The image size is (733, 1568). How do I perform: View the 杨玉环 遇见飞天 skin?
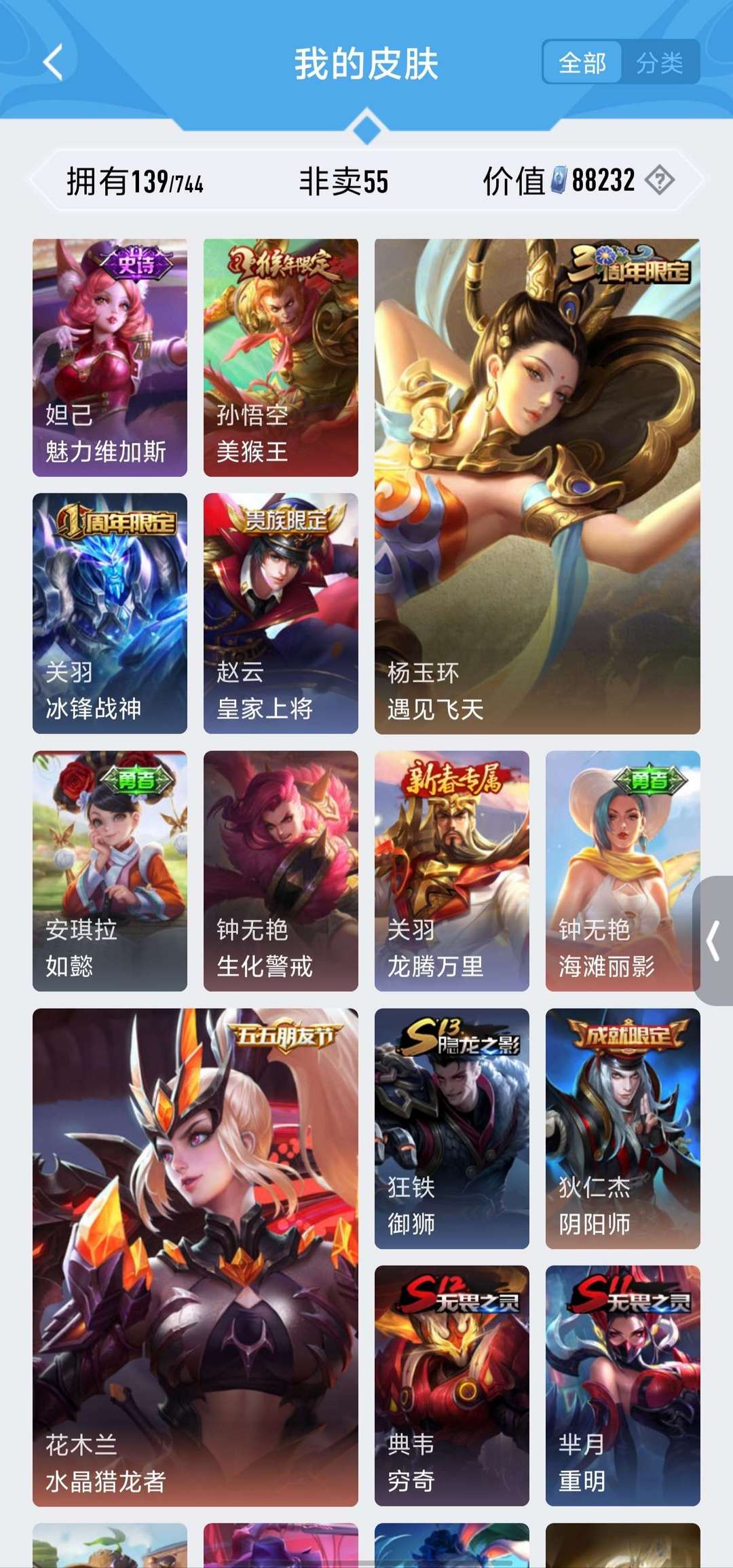538,486
